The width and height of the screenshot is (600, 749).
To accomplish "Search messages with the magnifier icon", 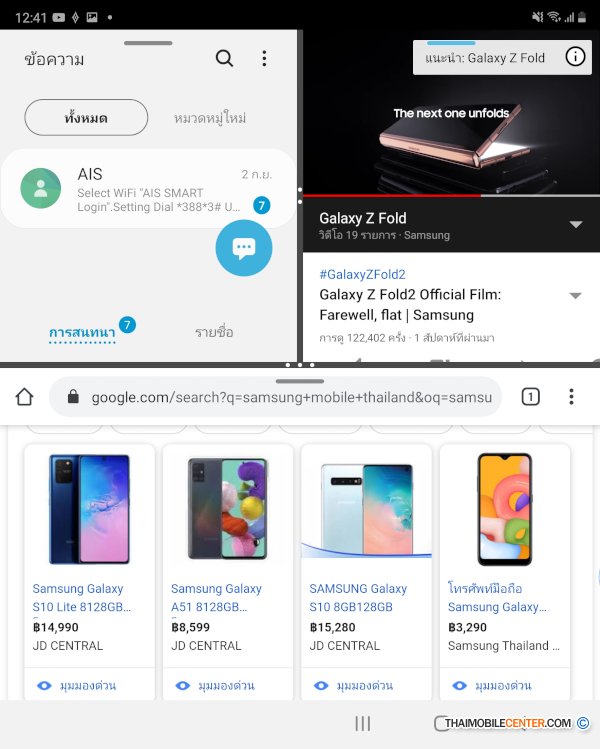I will point(224,59).
